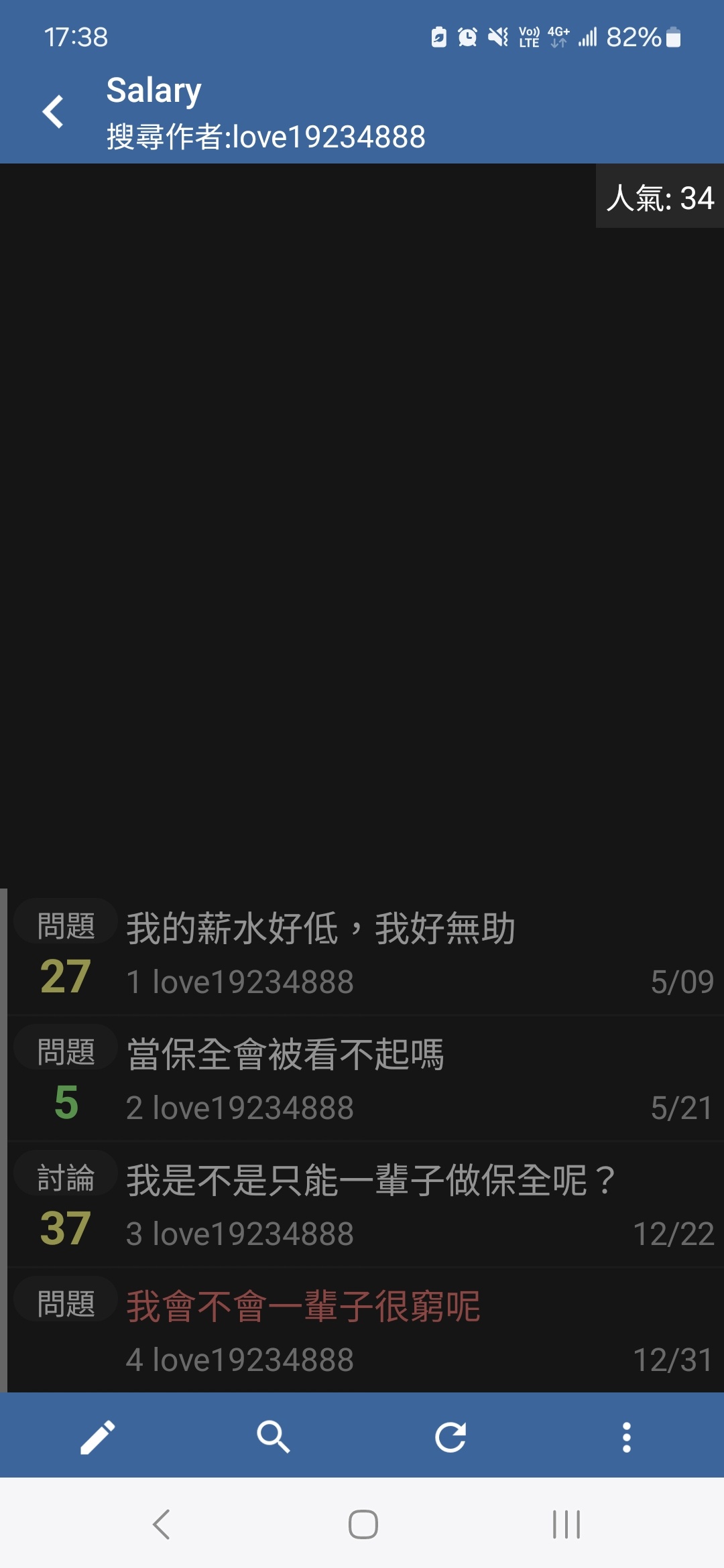The height and width of the screenshot is (1568, 724).
Task: Tap the system home button
Action: pyautogui.click(x=363, y=1524)
